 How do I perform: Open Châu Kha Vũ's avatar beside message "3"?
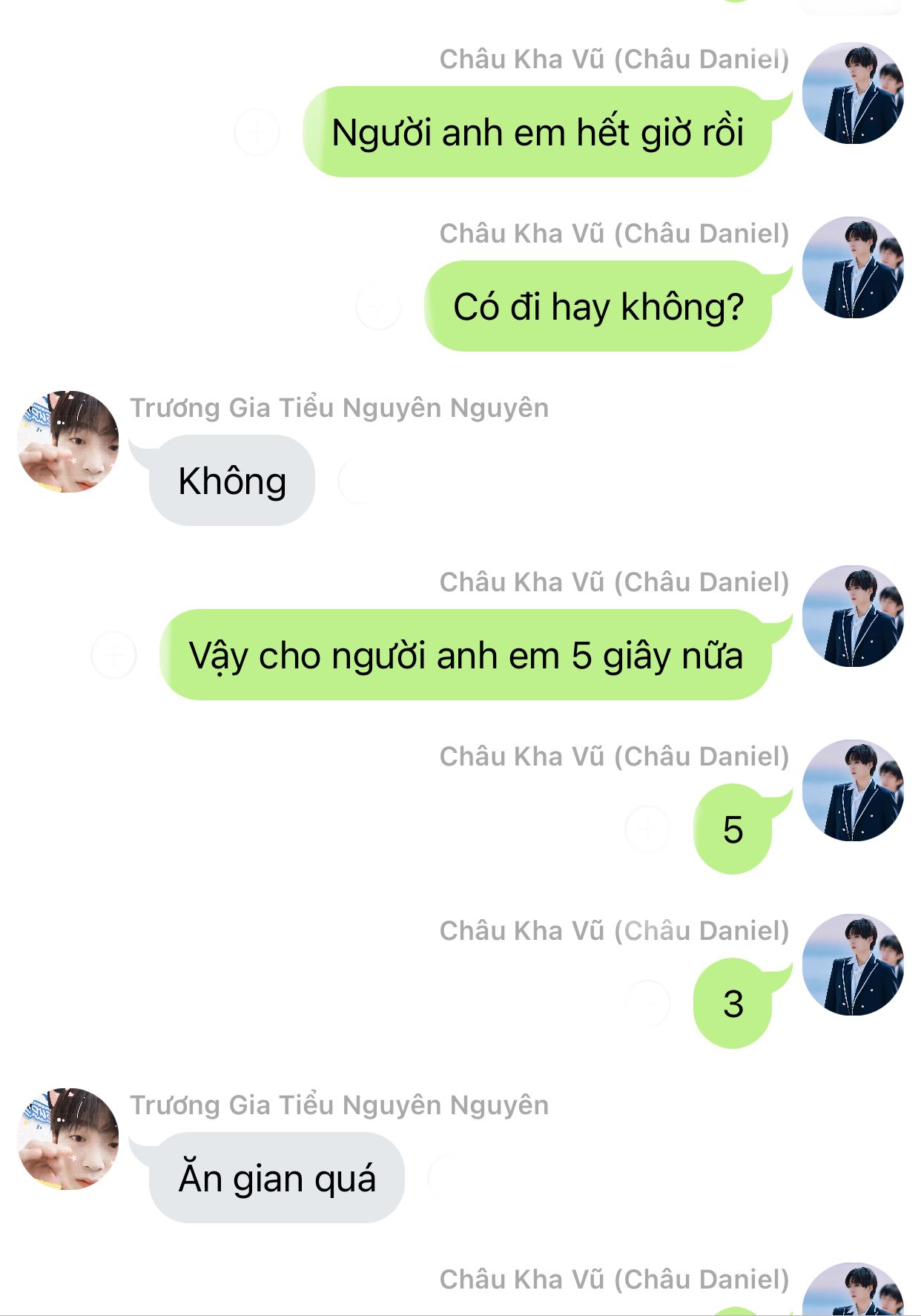coord(853,965)
